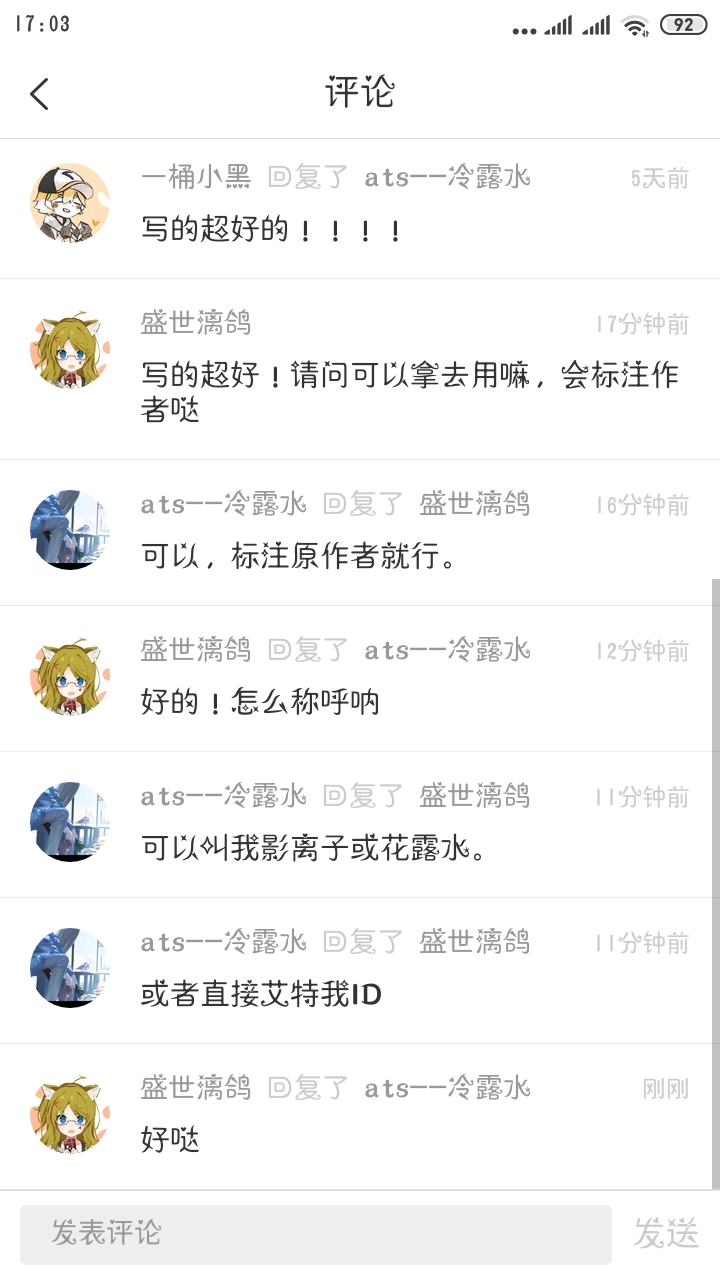Image resolution: width=720 pixels, height=1280 pixels.
Task: Tap the latest comment "好哒"
Action: click(171, 1139)
